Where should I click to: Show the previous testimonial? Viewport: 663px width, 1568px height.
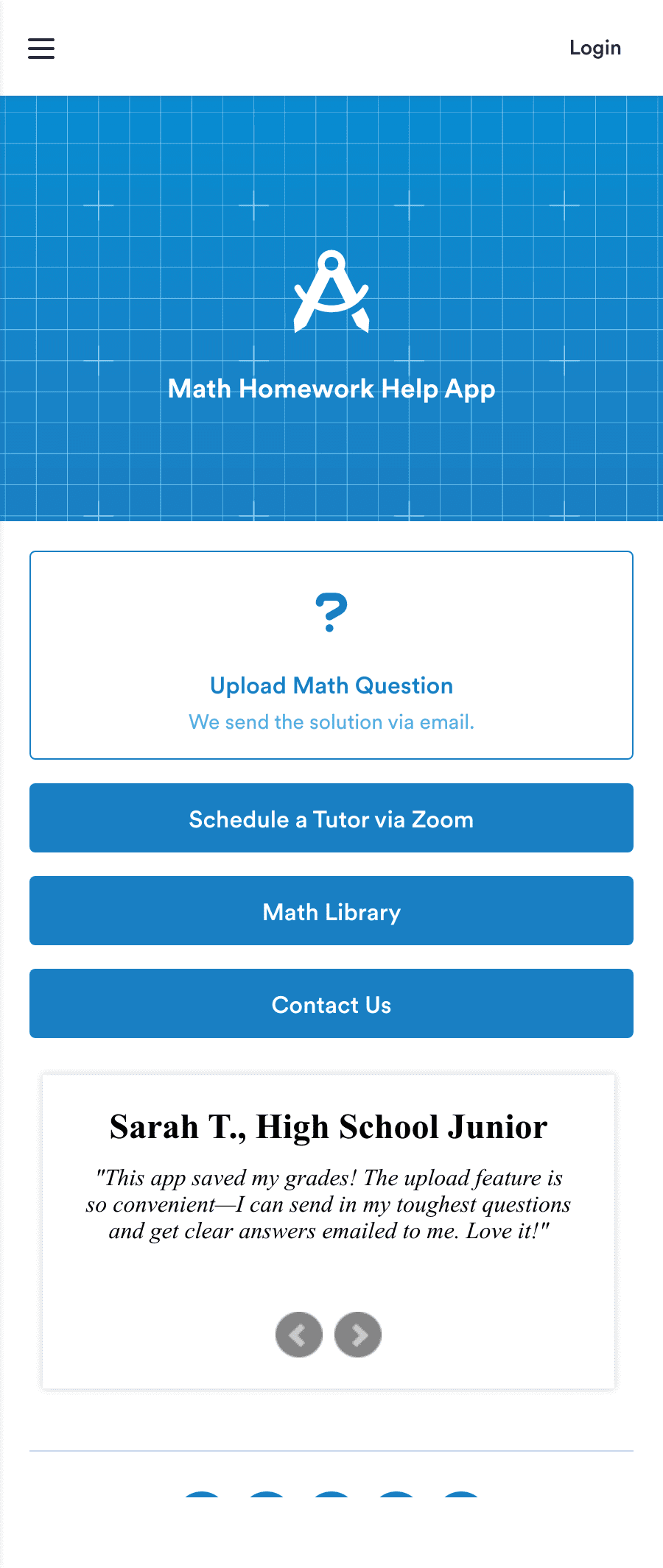click(298, 1335)
